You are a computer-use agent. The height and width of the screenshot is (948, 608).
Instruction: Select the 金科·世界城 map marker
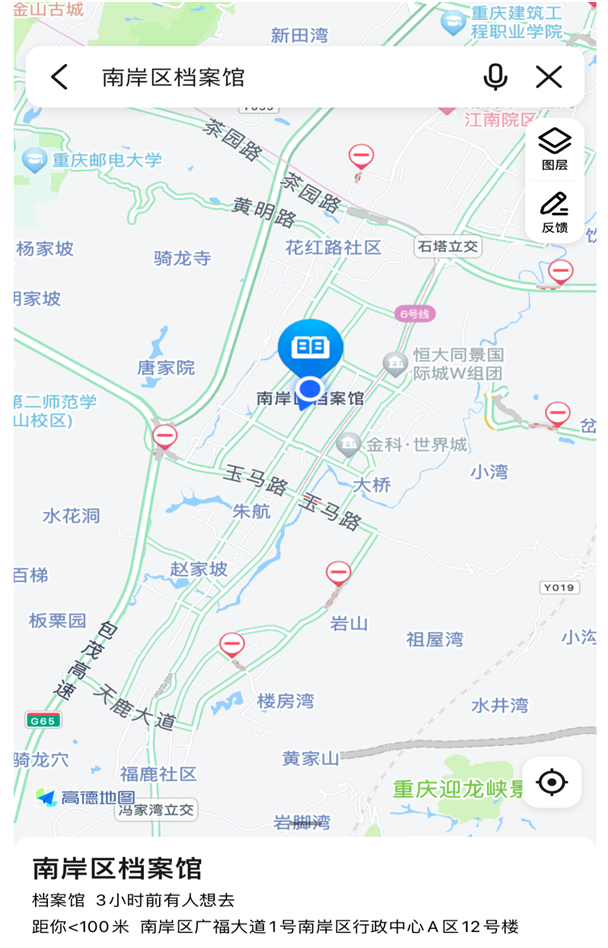click(349, 443)
